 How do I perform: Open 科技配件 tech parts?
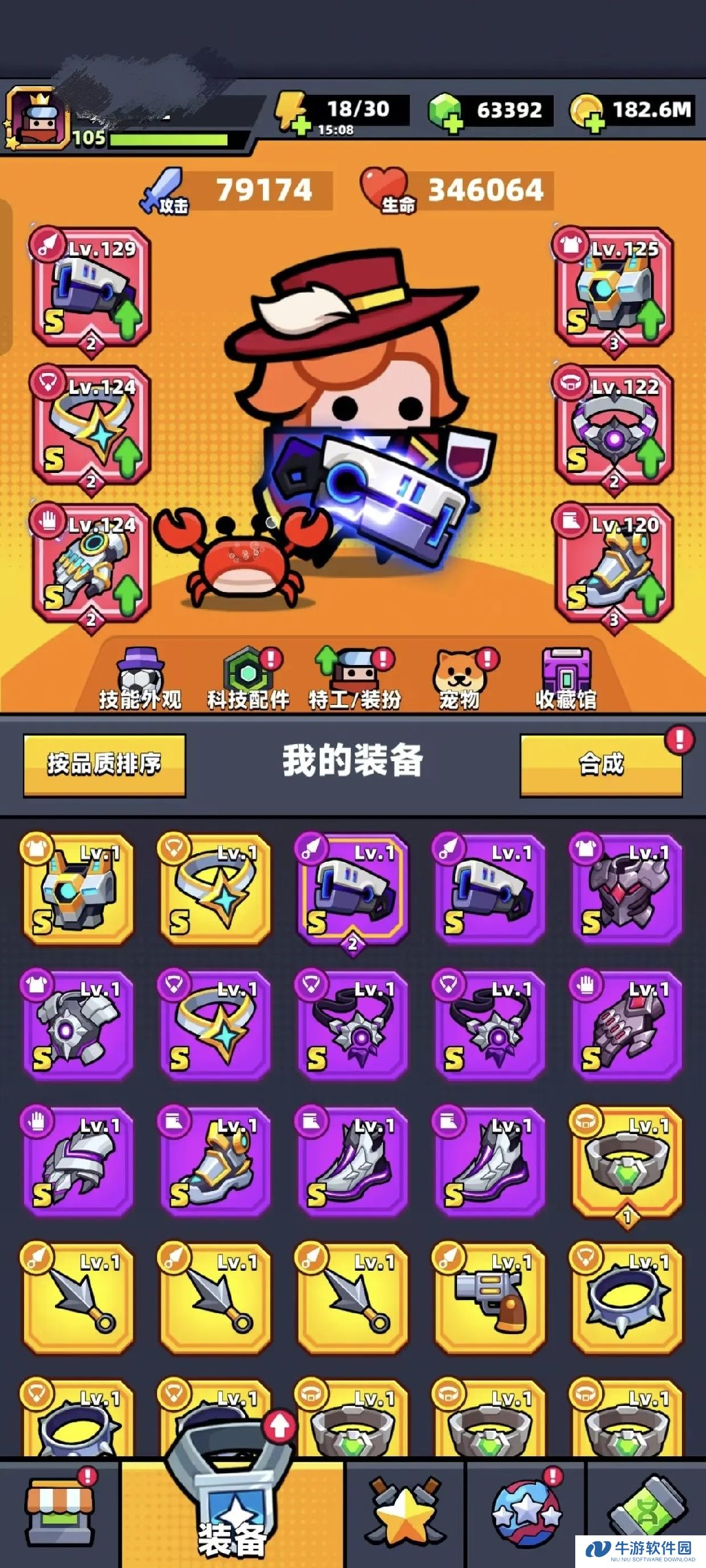(248, 679)
